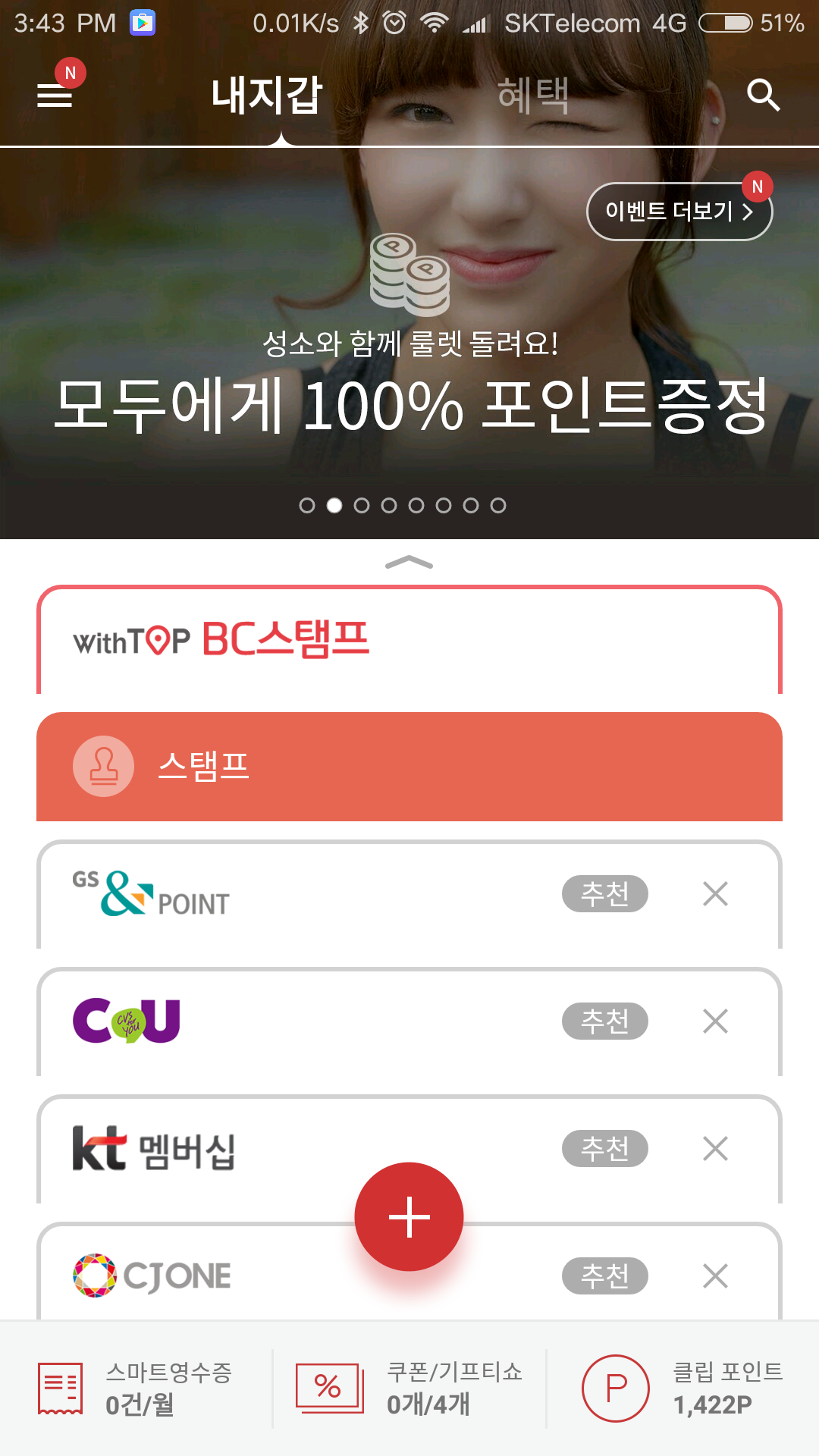View 클립 포인트 balance
Viewport: 819px width, 1456px height.
pos(682,1388)
